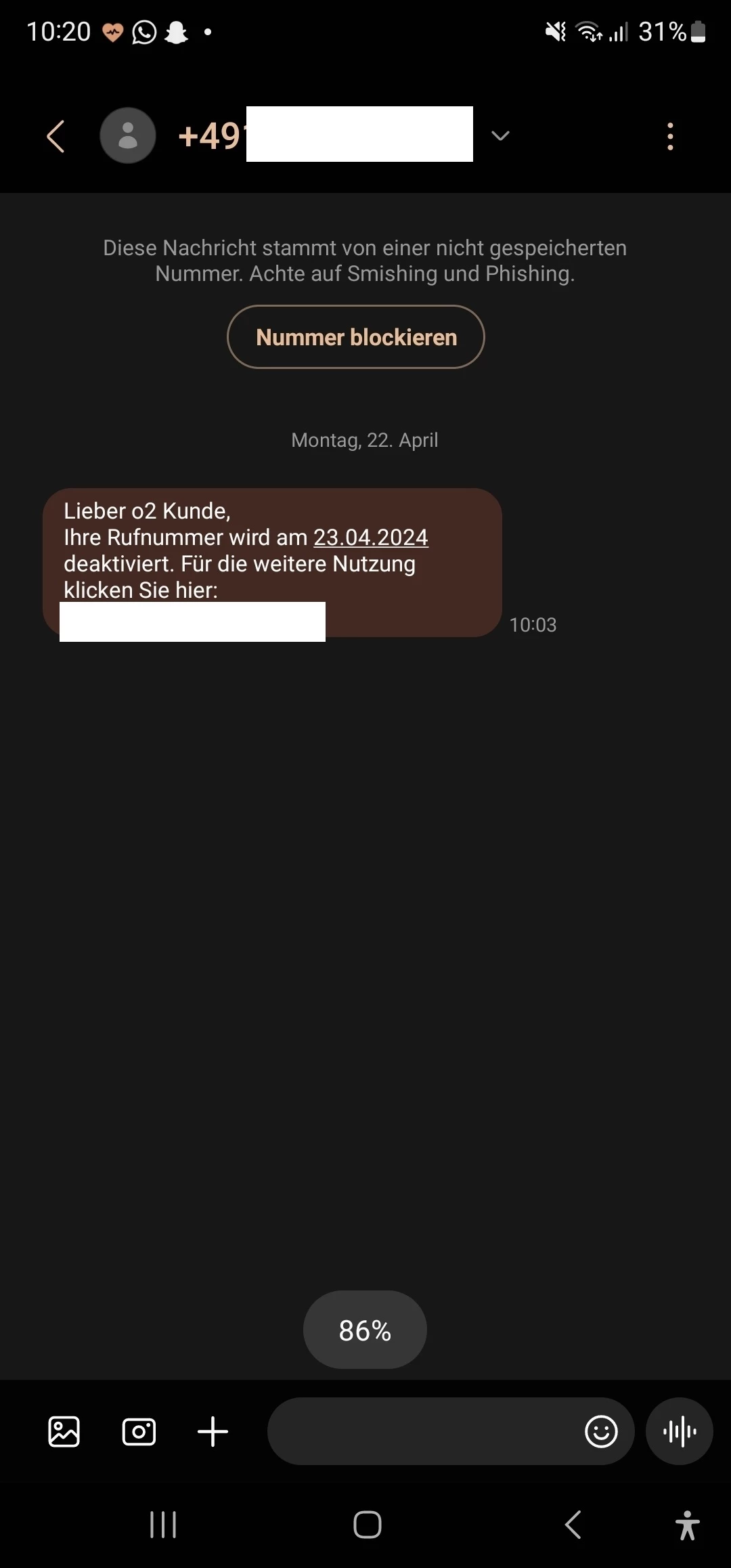Open recent apps from navigation bar
The height and width of the screenshot is (1568, 731).
(x=163, y=1525)
